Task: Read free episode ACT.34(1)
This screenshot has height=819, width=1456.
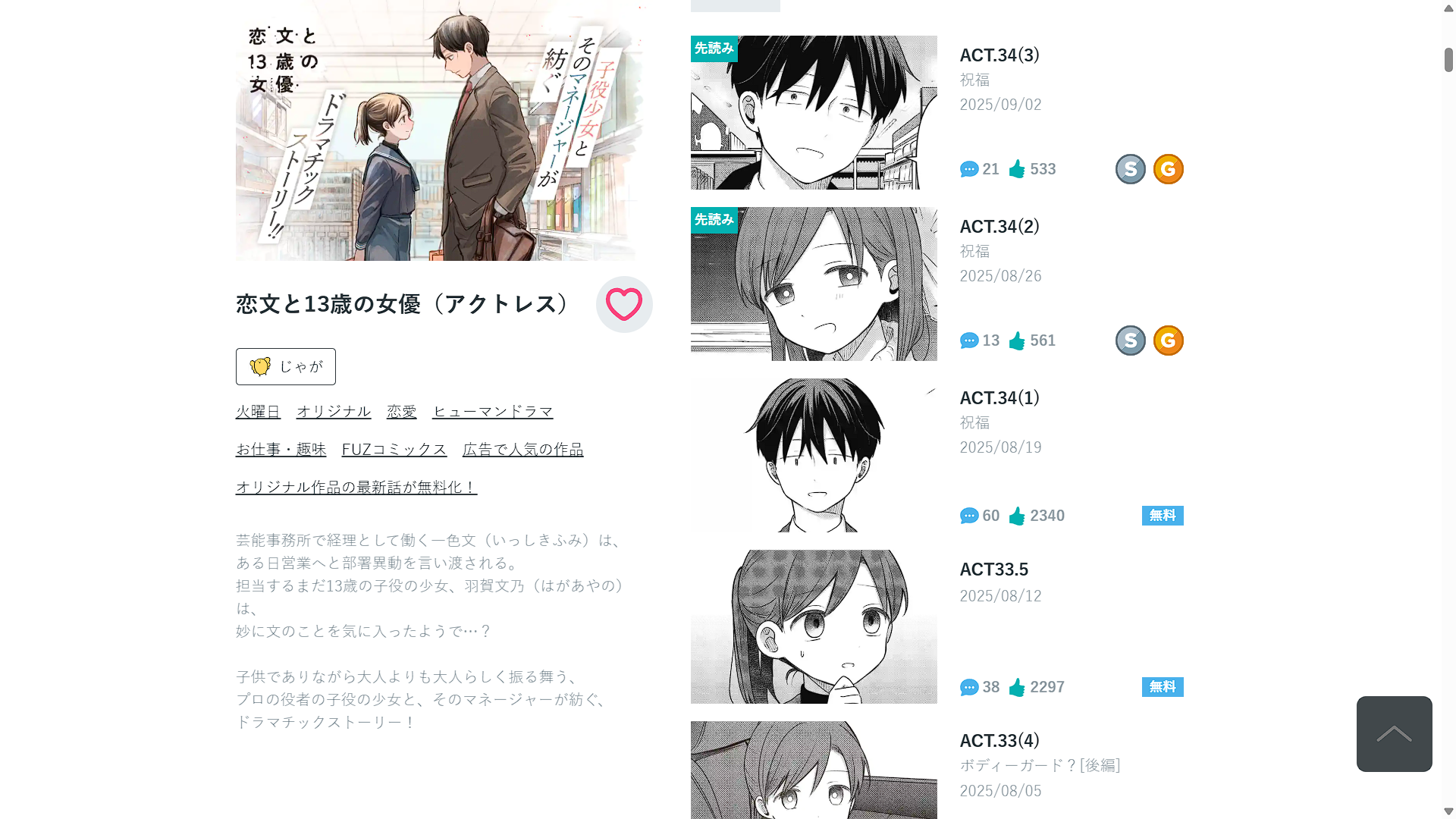Action: tap(813, 455)
